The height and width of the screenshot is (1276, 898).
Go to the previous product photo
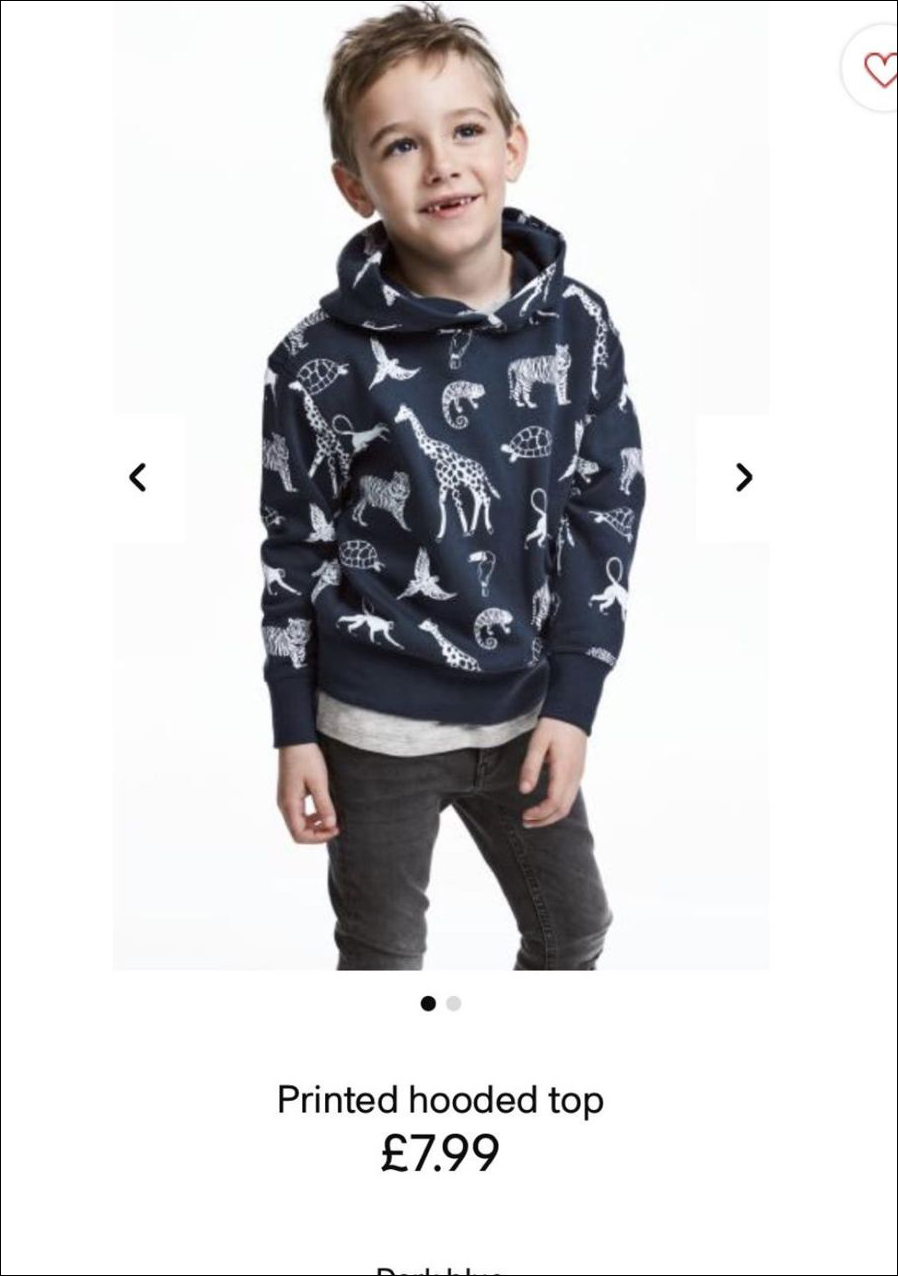(x=138, y=478)
